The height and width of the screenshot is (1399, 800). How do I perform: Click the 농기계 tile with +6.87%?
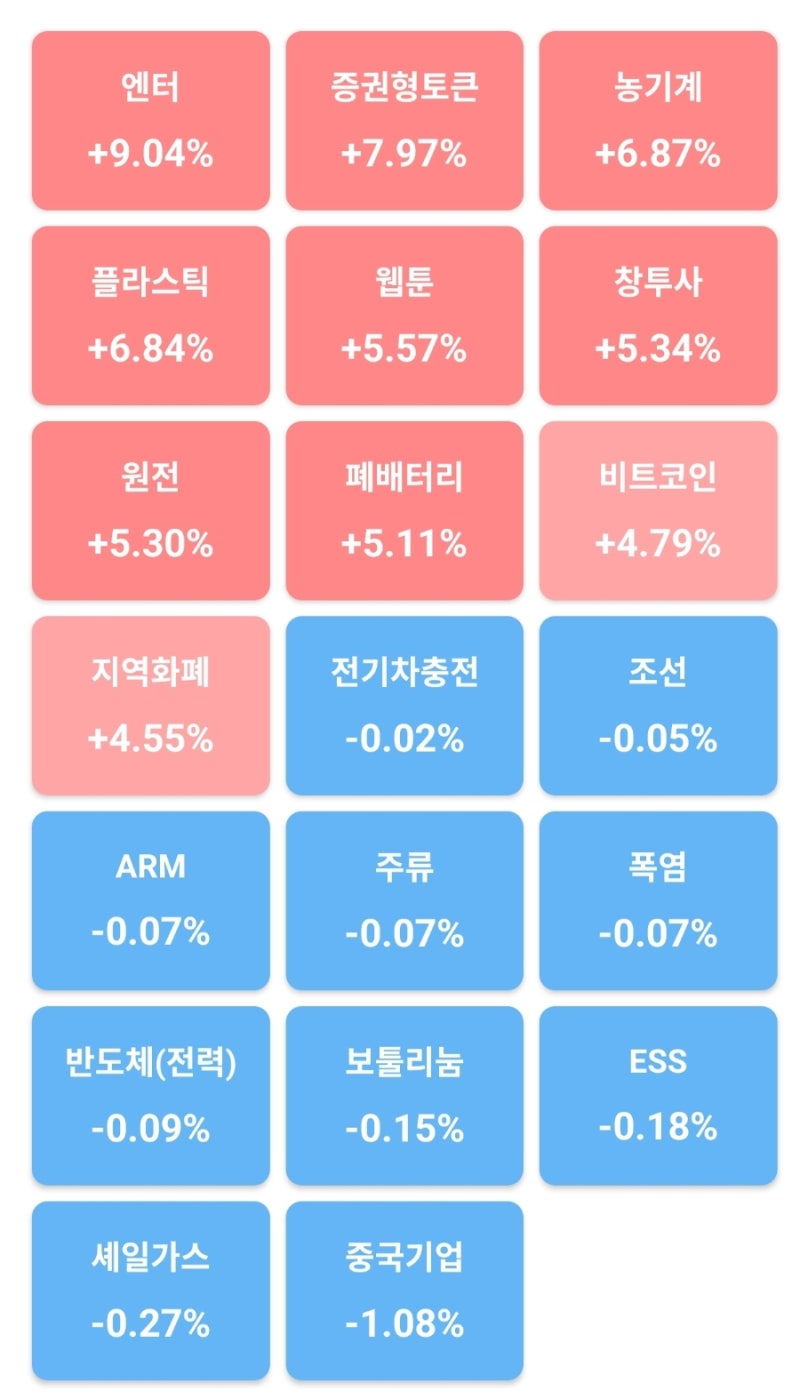click(658, 119)
